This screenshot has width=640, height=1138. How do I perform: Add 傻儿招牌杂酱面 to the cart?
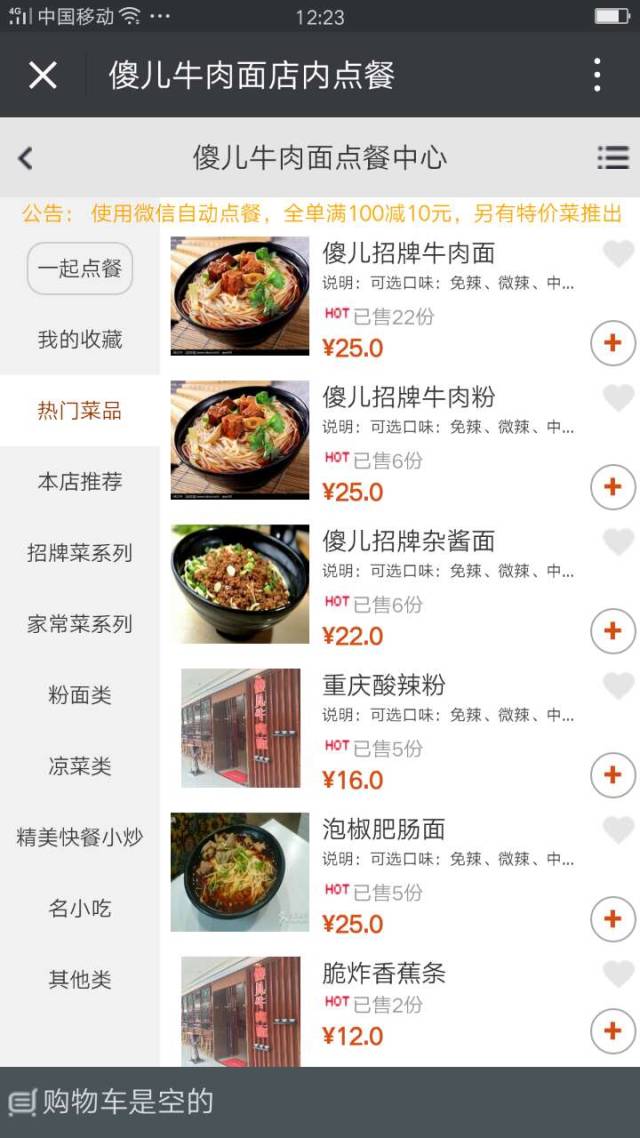(613, 631)
